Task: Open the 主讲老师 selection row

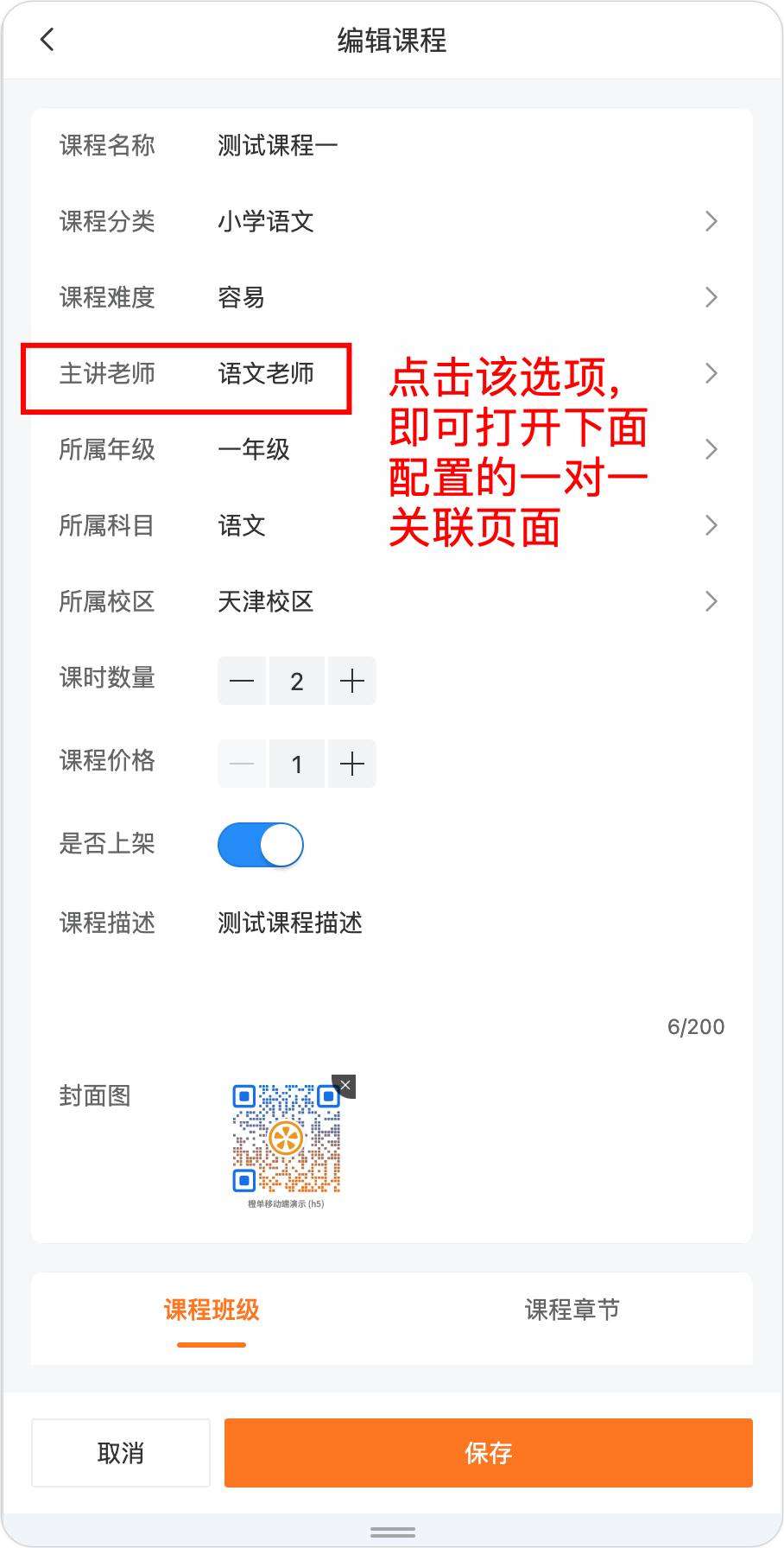Action: tap(392, 373)
